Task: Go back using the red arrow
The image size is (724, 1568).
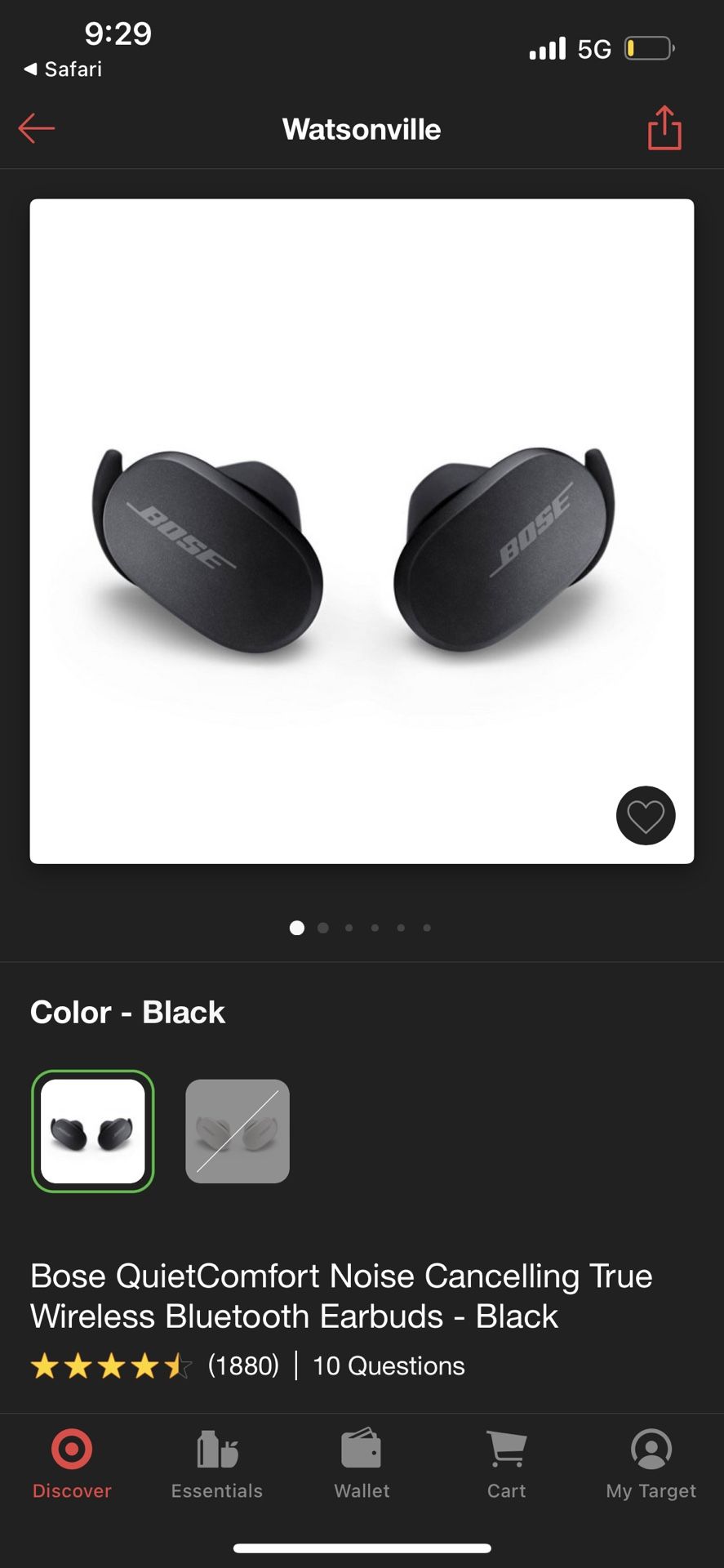Action: coord(37,128)
